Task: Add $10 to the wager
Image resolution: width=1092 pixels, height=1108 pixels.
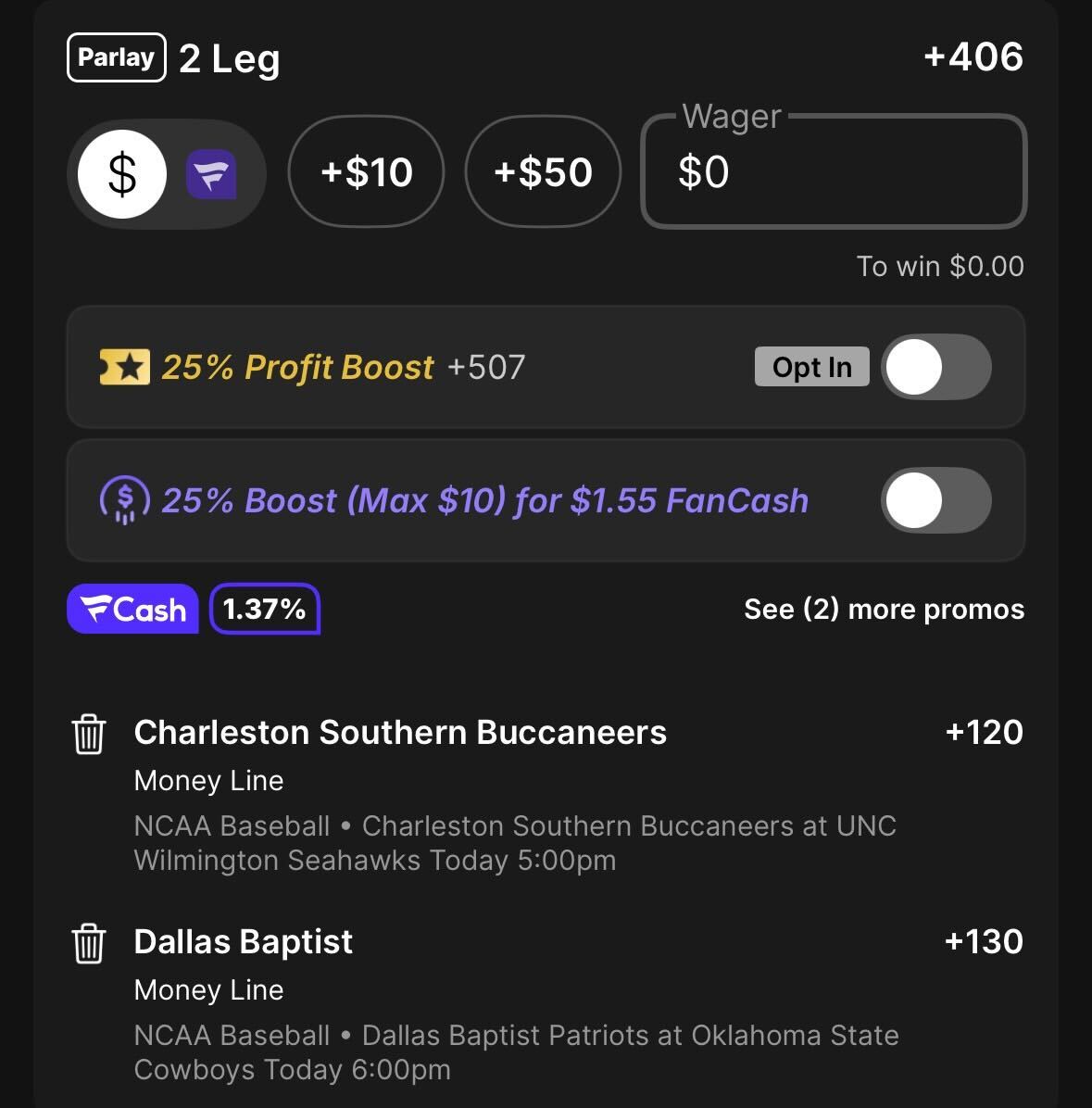Action: pos(366,172)
